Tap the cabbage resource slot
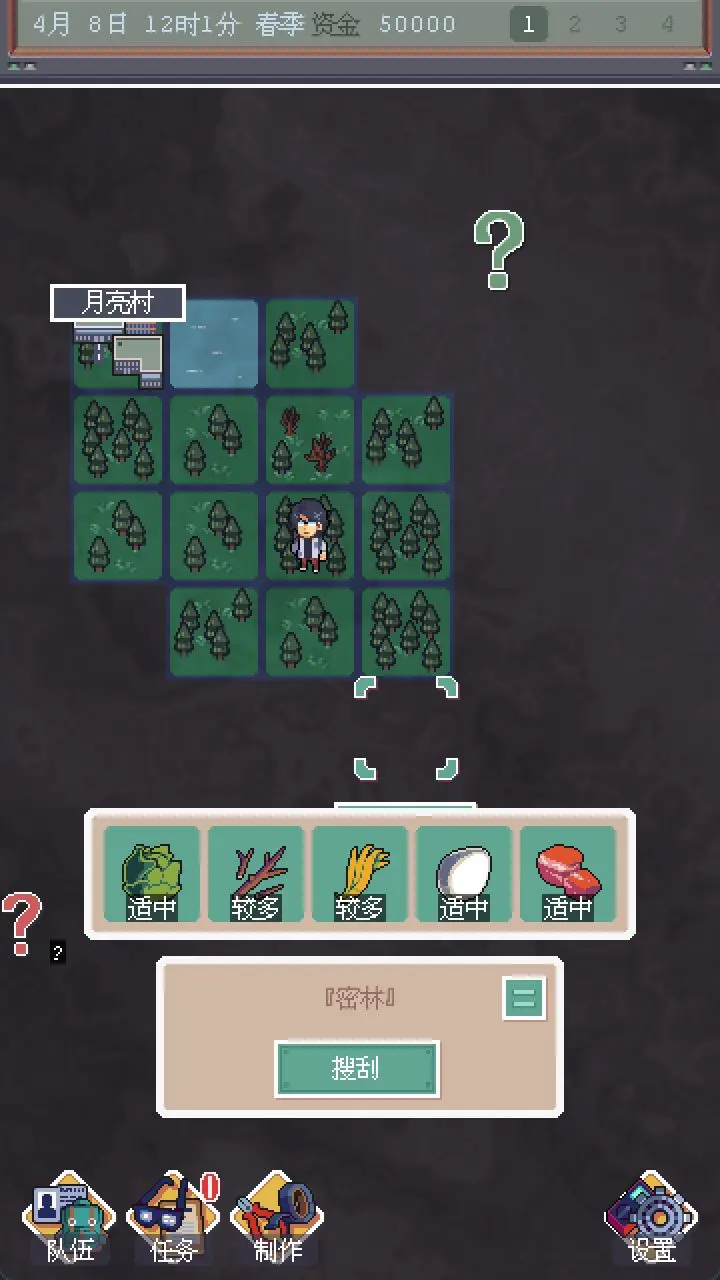 pos(152,874)
